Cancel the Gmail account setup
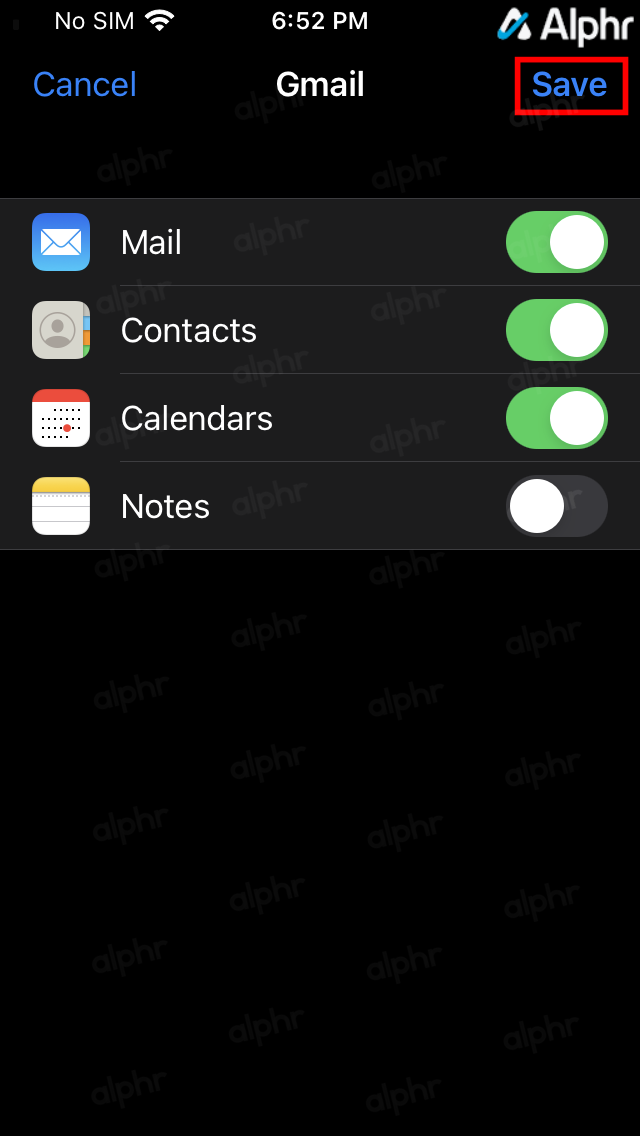This screenshot has width=640, height=1136. 85,85
